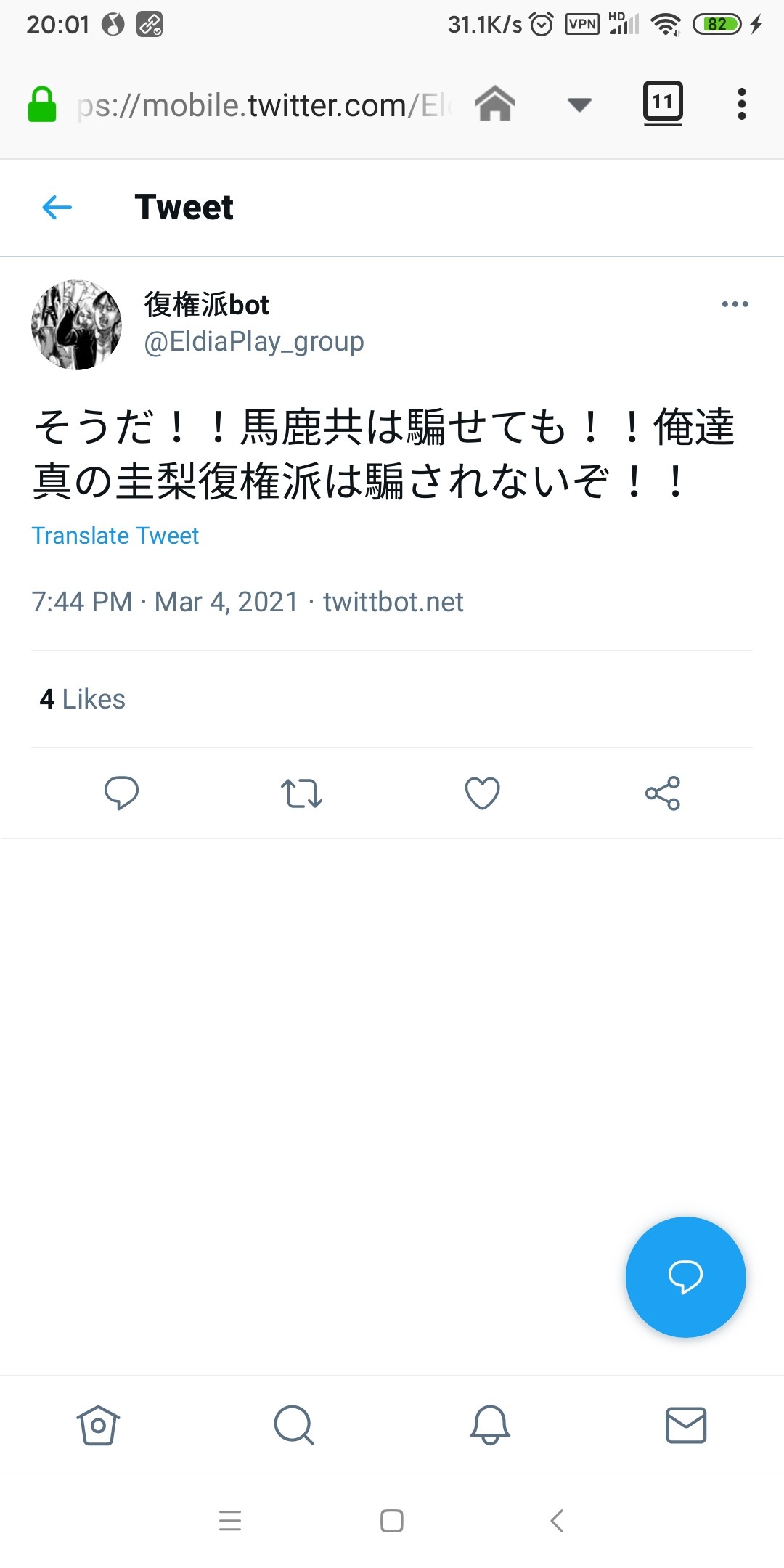View the 4 Likes list

83,699
